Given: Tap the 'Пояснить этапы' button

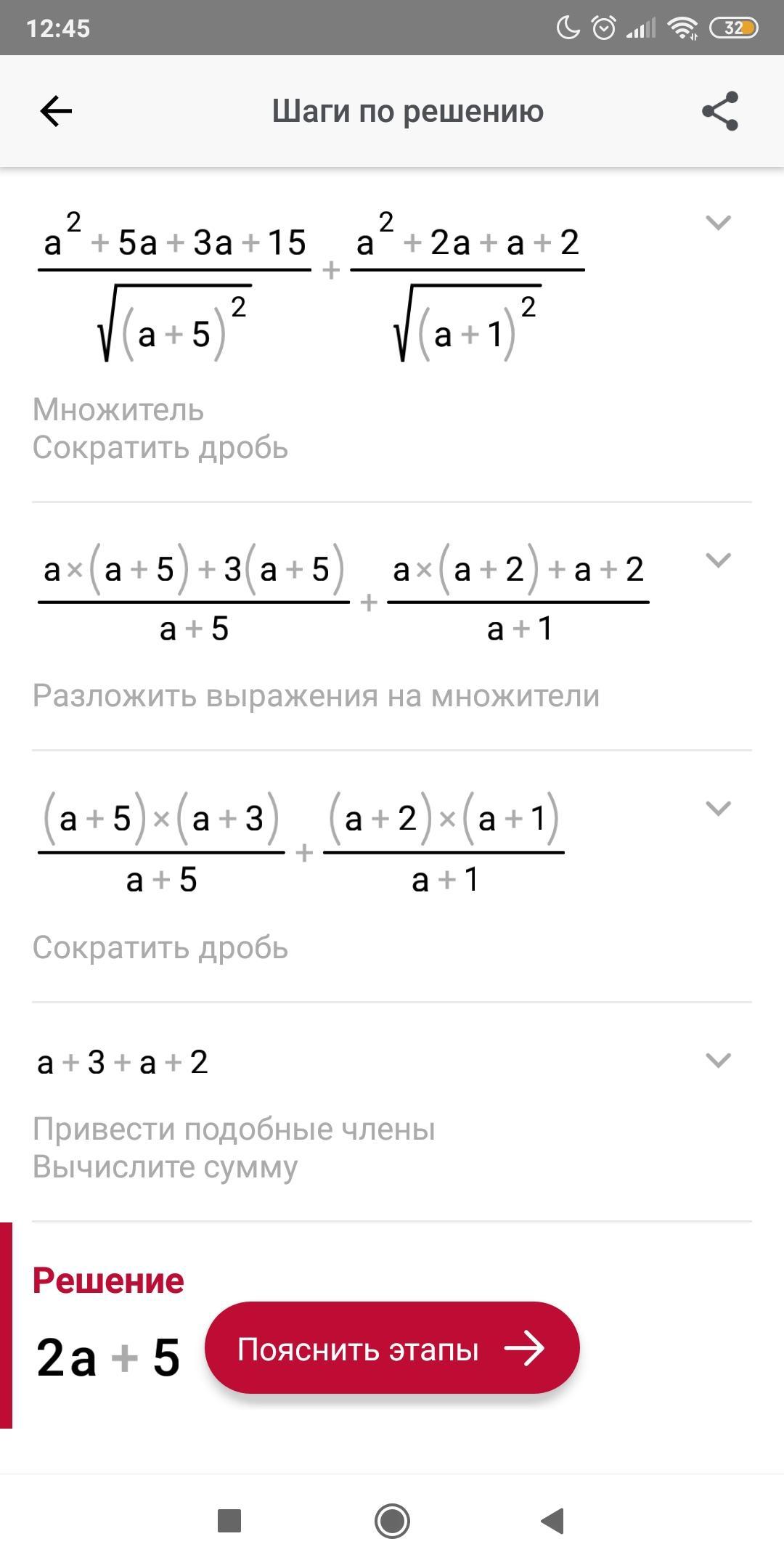Looking at the screenshot, I should coord(392,1348).
